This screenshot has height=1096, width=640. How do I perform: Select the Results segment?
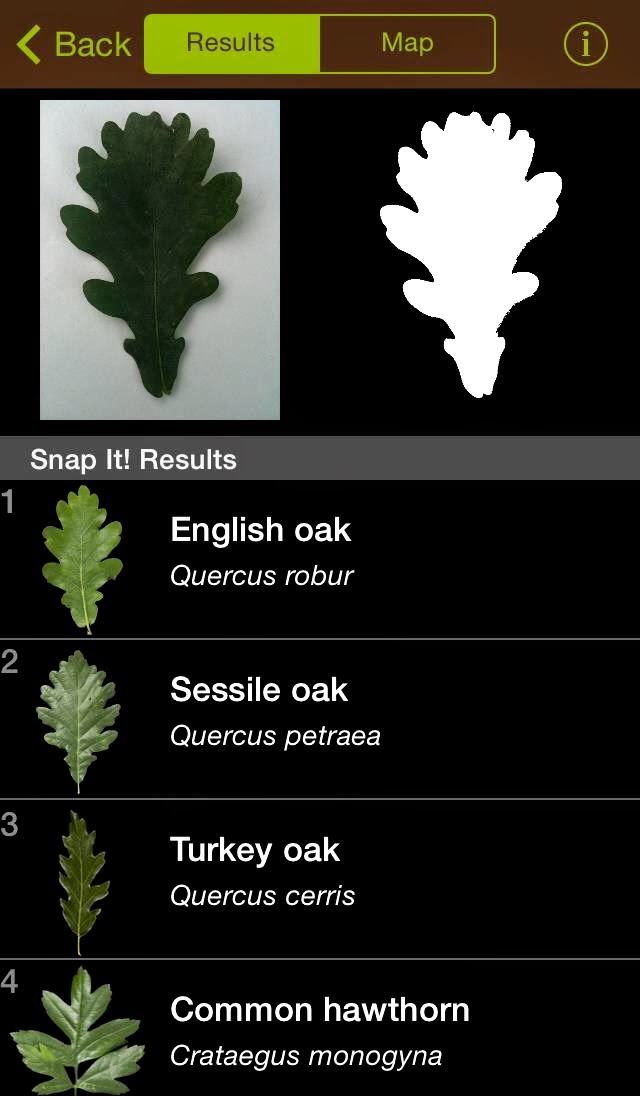coord(231,44)
